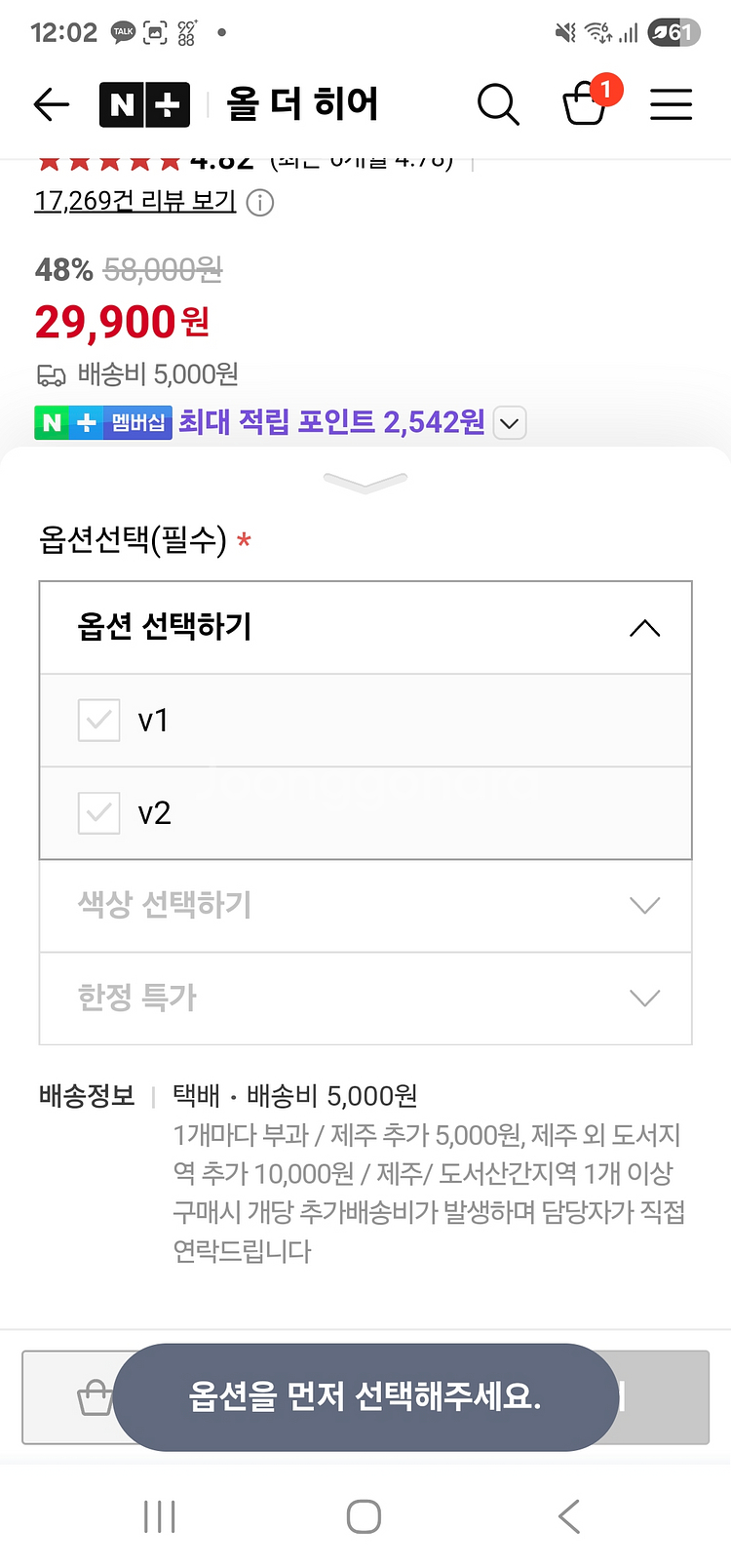
Task: Expand the 한정 특가 dropdown
Action: (365, 999)
